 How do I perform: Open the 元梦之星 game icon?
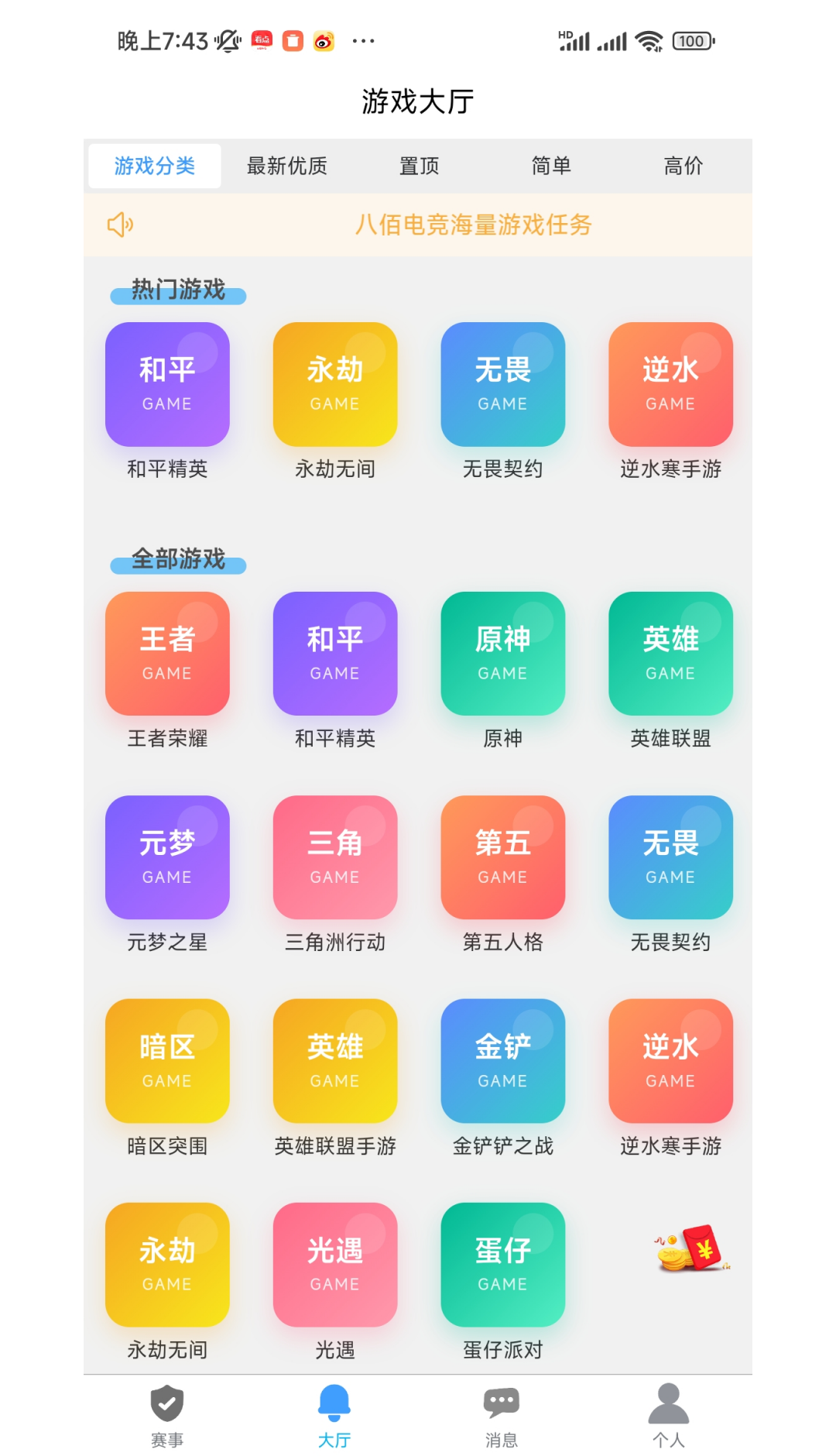(167, 857)
